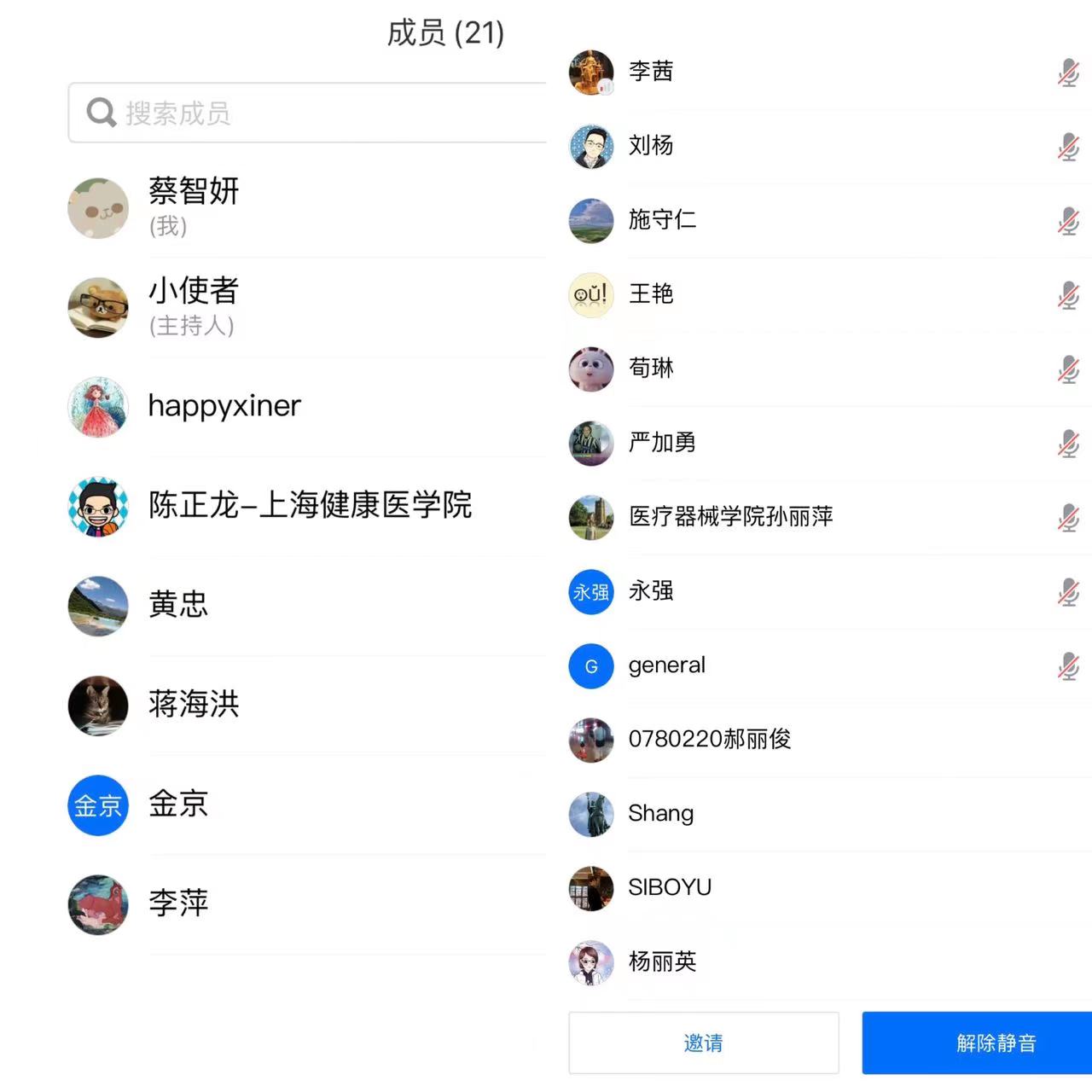Select member happyxiner
The height and width of the screenshot is (1092, 1092).
coord(224,406)
